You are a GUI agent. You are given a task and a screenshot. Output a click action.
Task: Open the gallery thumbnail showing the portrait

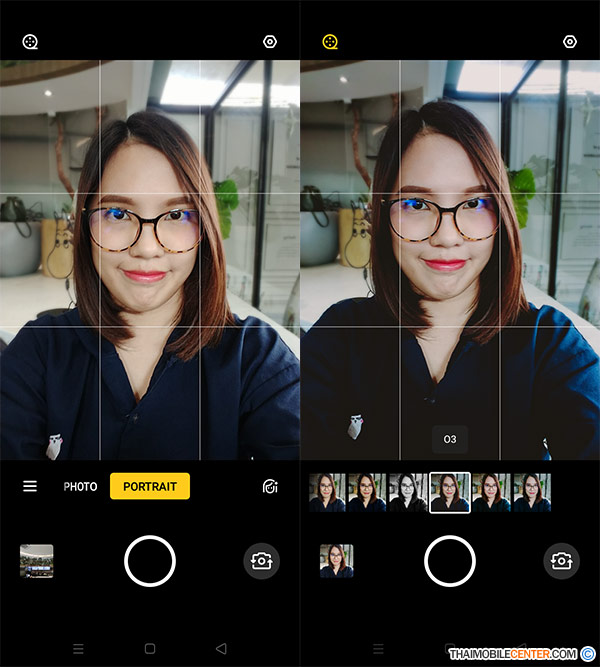(x=337, y=561)
